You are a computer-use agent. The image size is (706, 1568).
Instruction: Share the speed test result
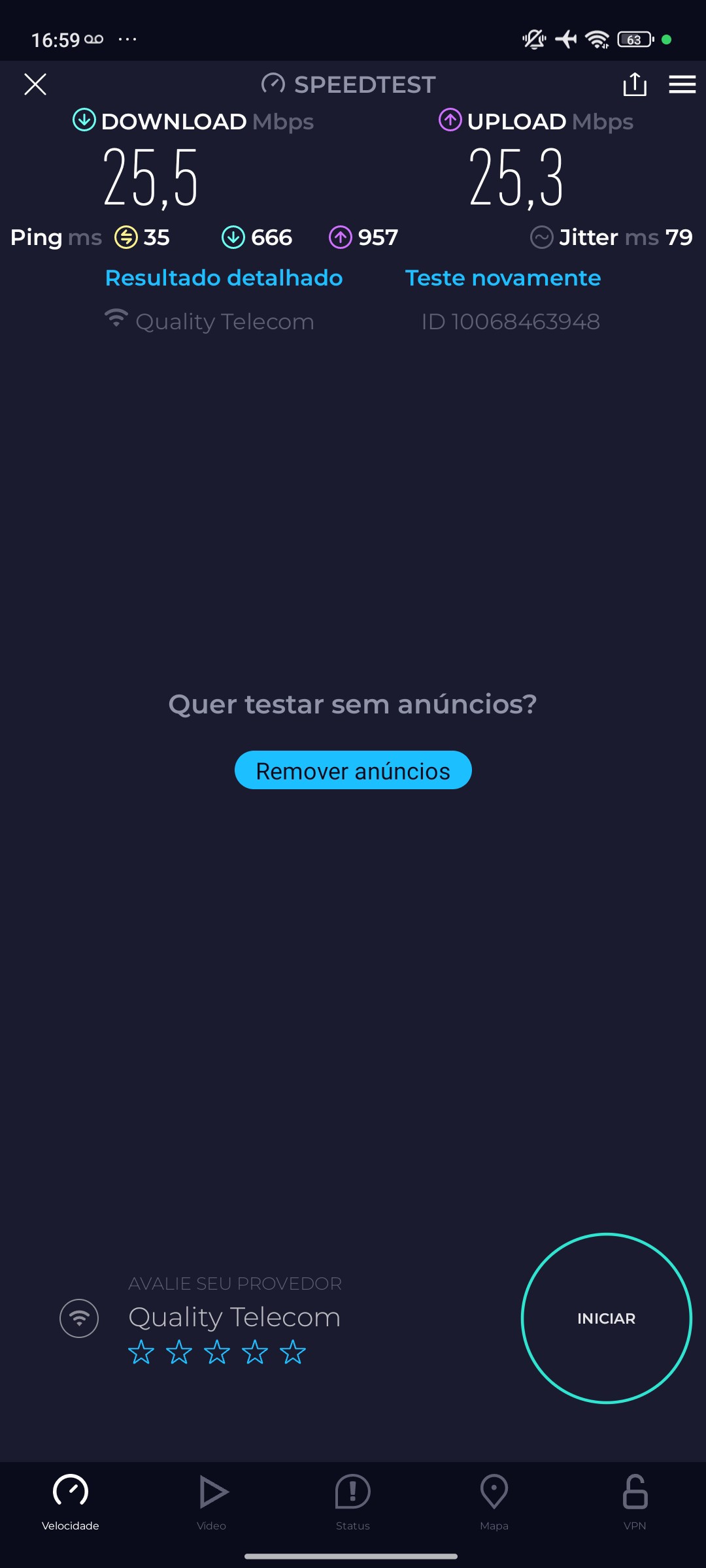(x=635, y=84)
